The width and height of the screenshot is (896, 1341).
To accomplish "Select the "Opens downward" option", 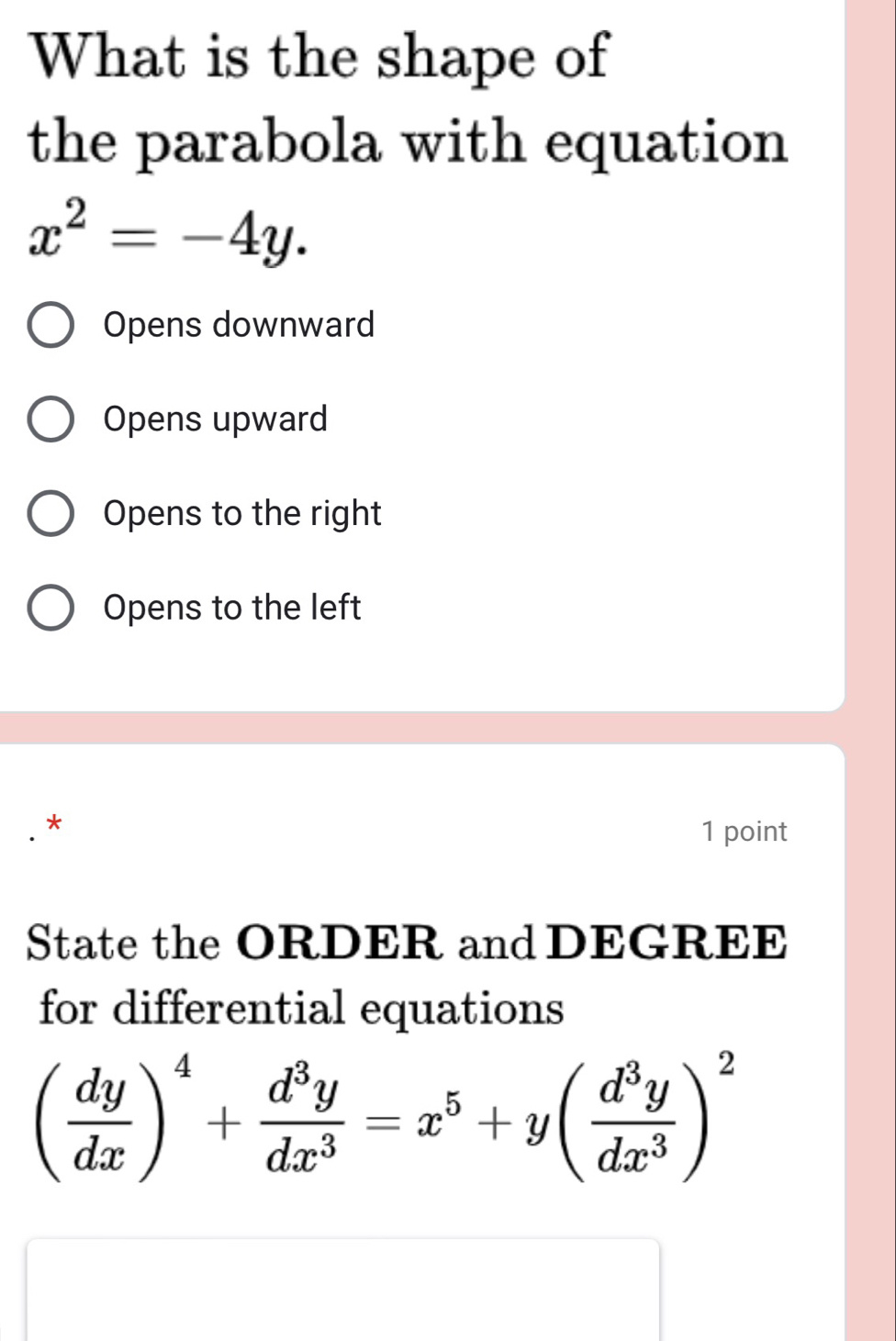I will 50,325.
